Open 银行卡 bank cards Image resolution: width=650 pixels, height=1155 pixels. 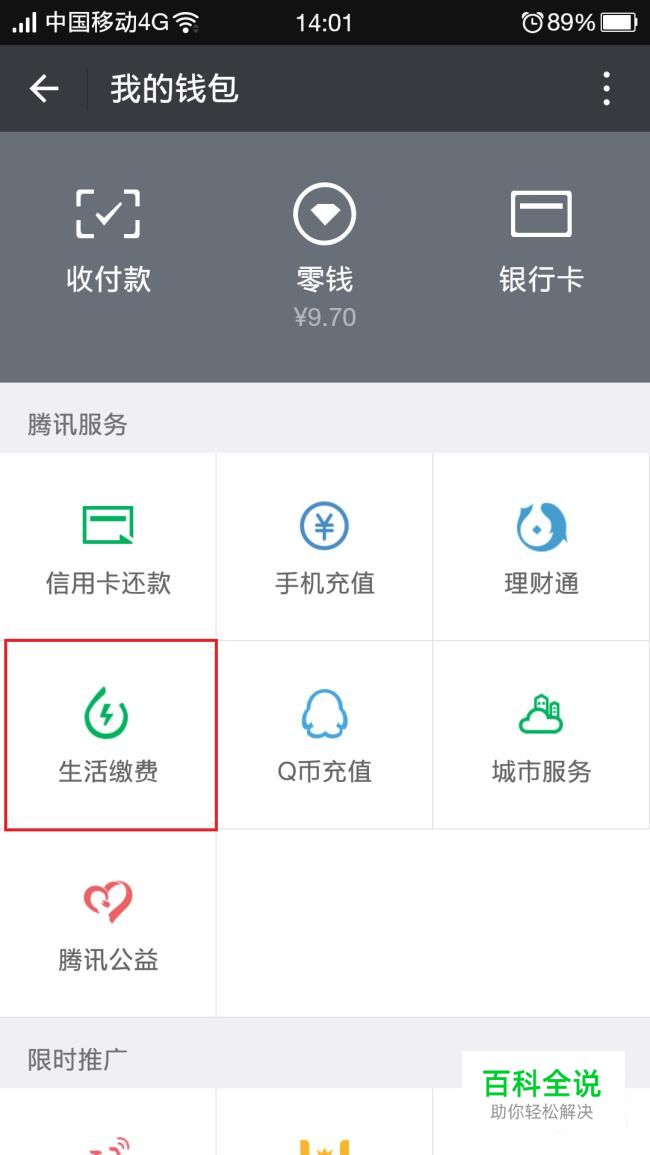541,240
